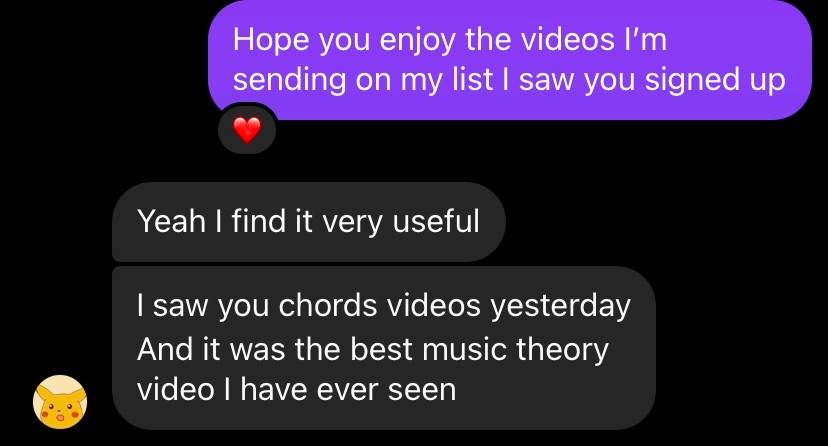
Task: Tap the heart reaction under the purple message
Action: [x=246, y=129]
